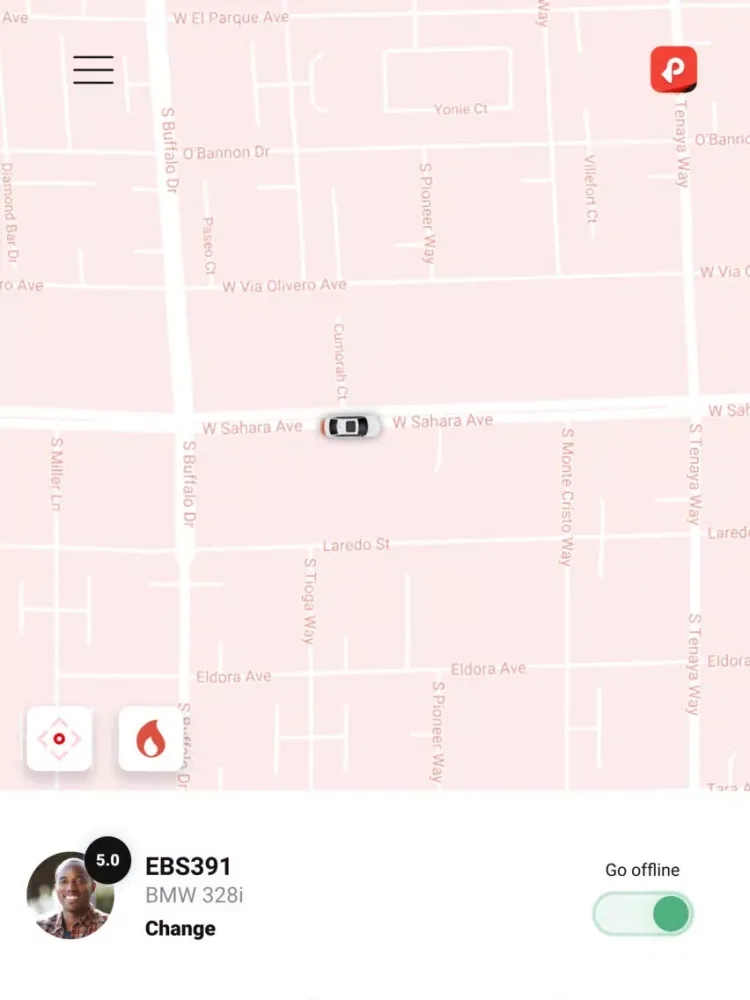
Task: Select the recenter location crosshair icon
Action: point(58,738)
